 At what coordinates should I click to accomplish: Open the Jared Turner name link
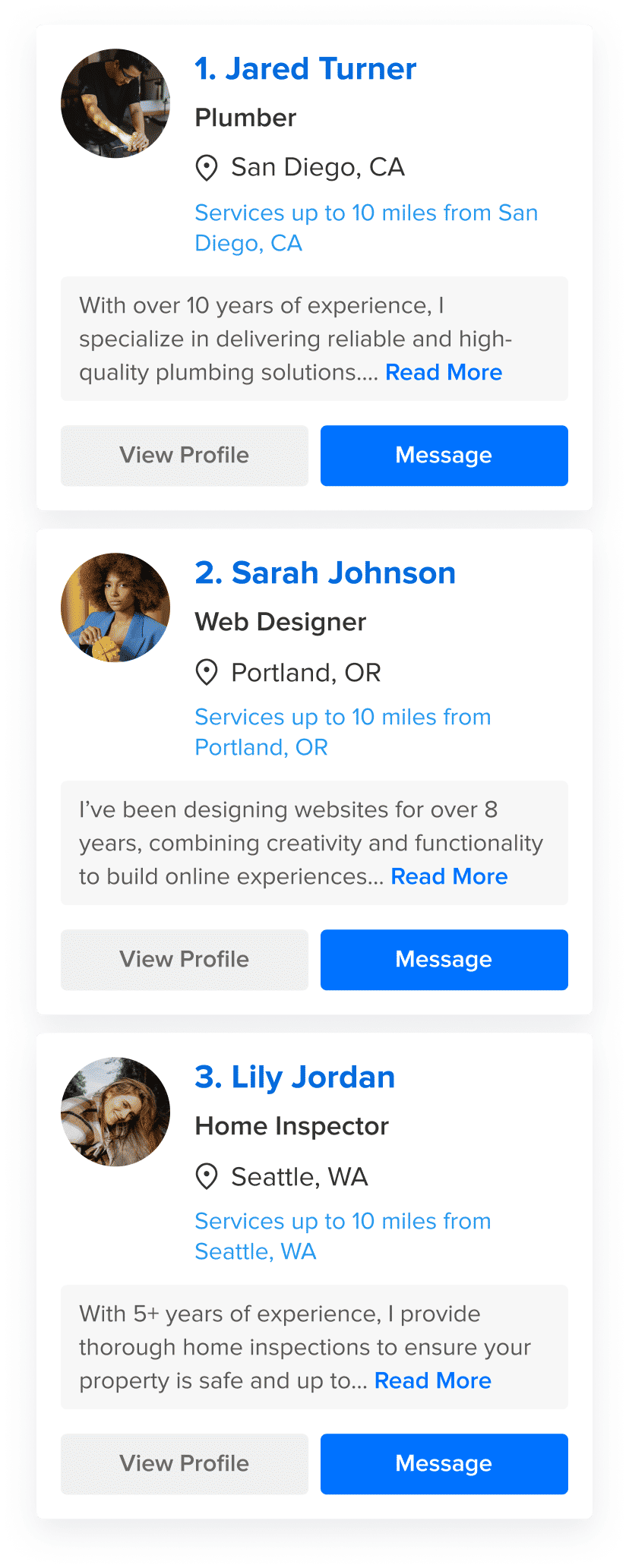tap(305, 68)
